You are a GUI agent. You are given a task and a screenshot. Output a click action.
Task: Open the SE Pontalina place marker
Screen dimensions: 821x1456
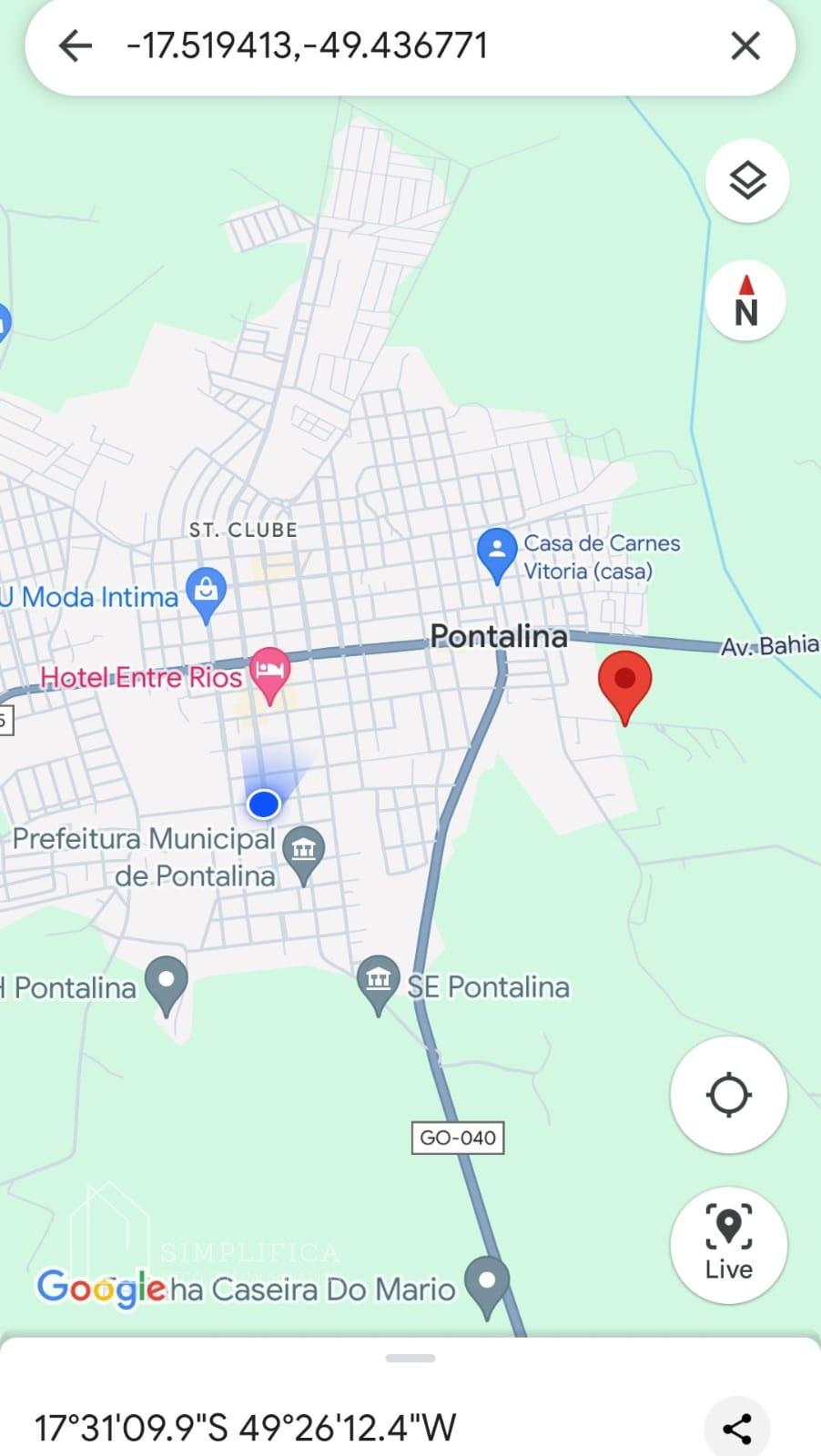click(379, 985)
